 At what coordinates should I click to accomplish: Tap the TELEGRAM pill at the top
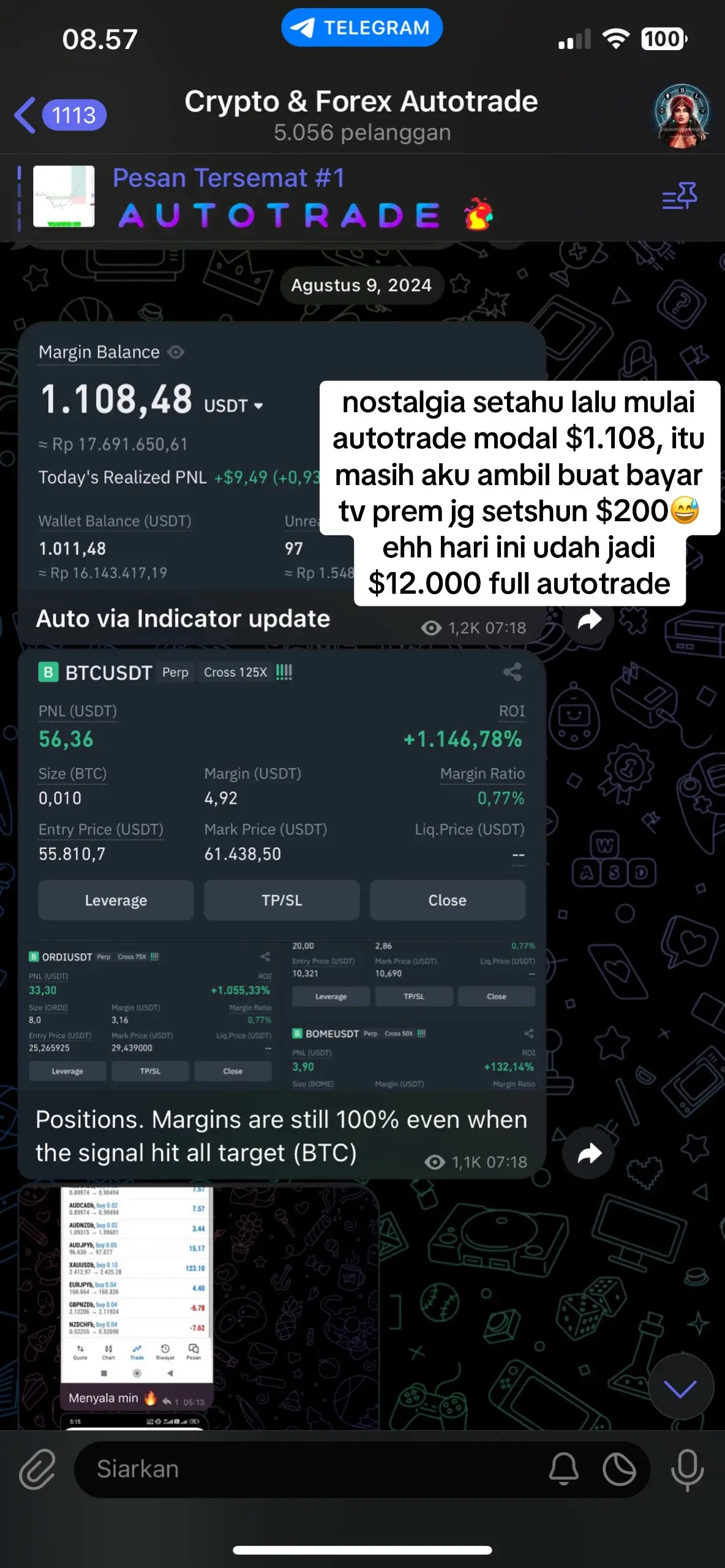[x=362, y=27]
